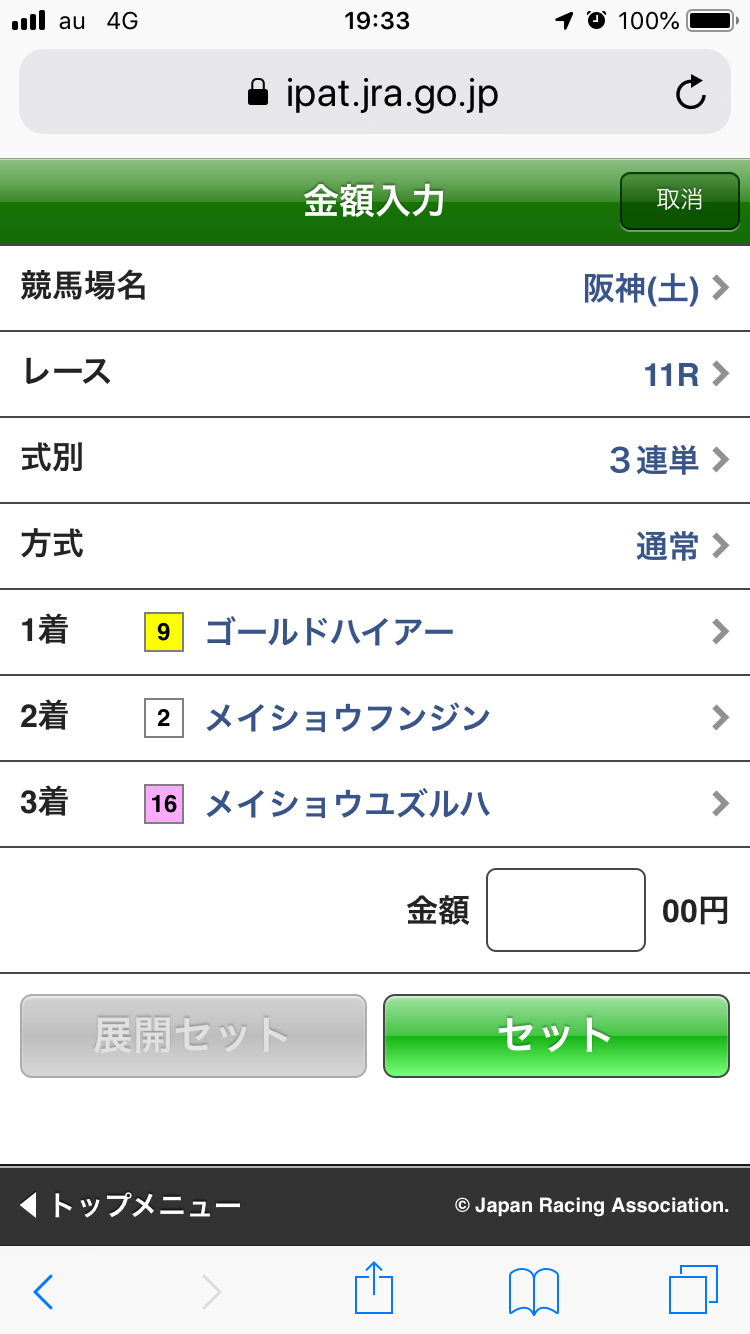The width and height of the screenshot is (750, 1334).
Task: Click the pink number 16 horse badge
Action: (163, 804)
